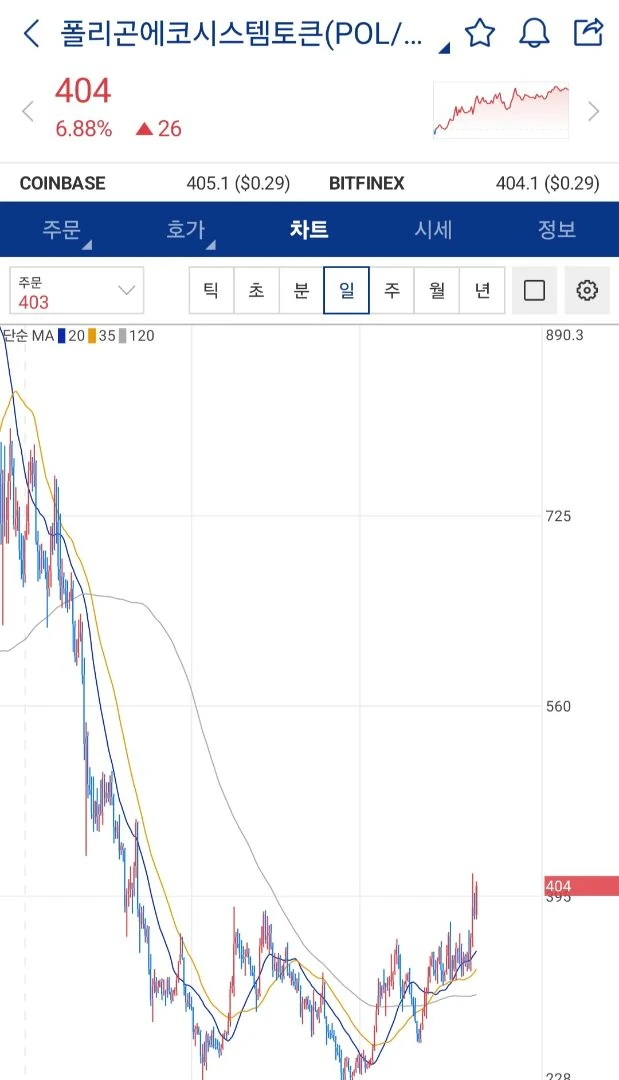Select the 틱 chart interval
Screen dimensions: 619x1080
[211, 291]
